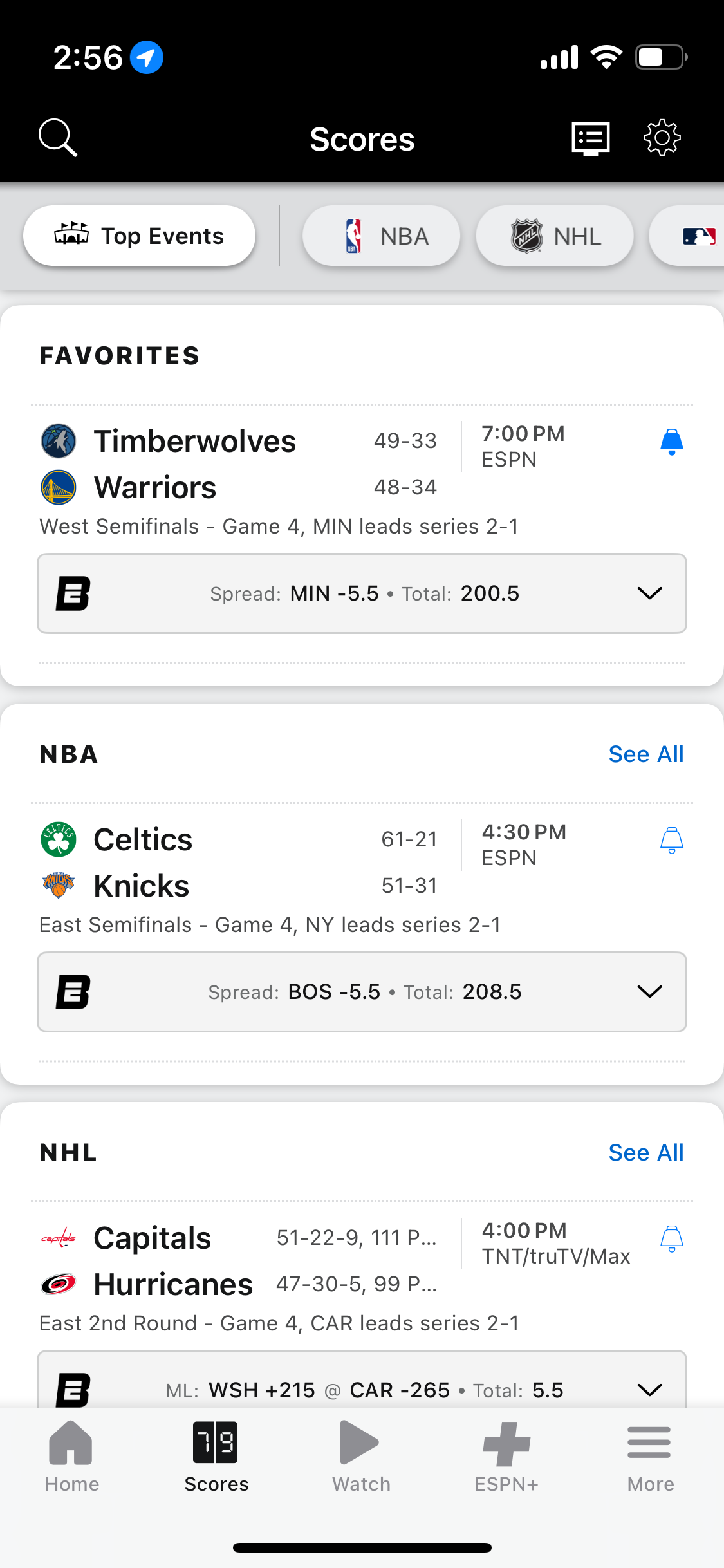
Task: Open the search icon
Action: pyautogui.click(x=58, y=138)
